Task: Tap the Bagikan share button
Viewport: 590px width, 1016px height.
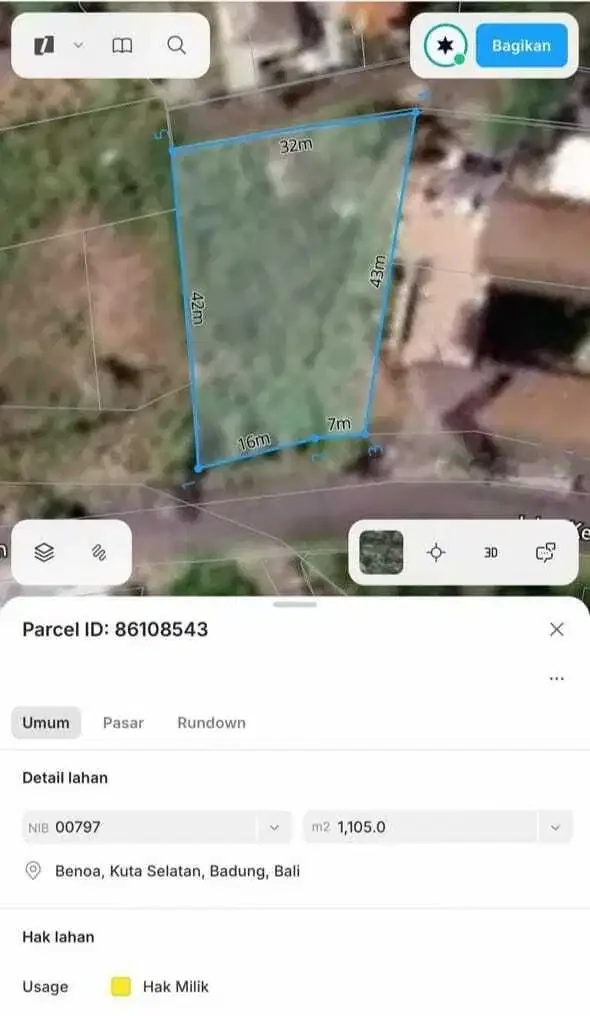Action: [x=521, y=45]
